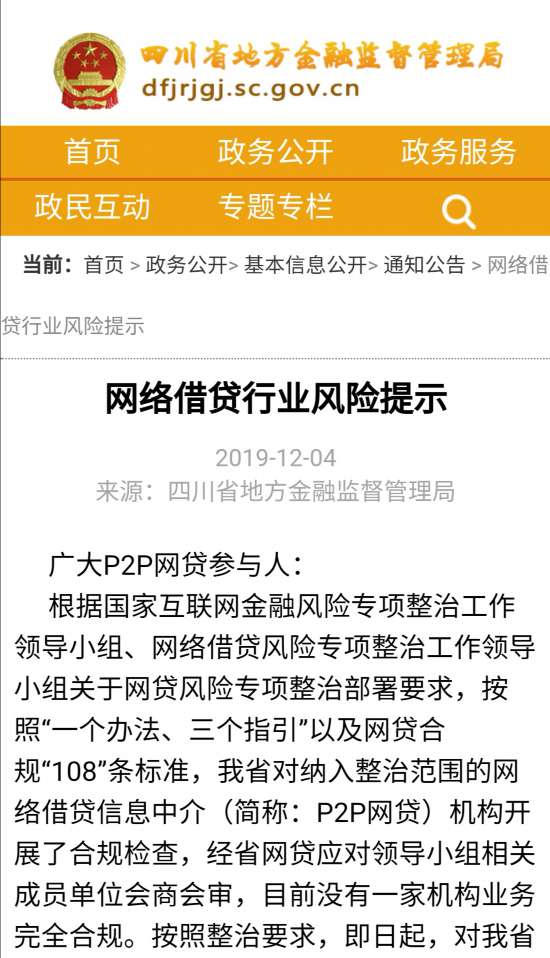The width and height of the screenshot is (550, 958).
Task: Switch to the 政务服务 section
Action: [x=458, y=152]
